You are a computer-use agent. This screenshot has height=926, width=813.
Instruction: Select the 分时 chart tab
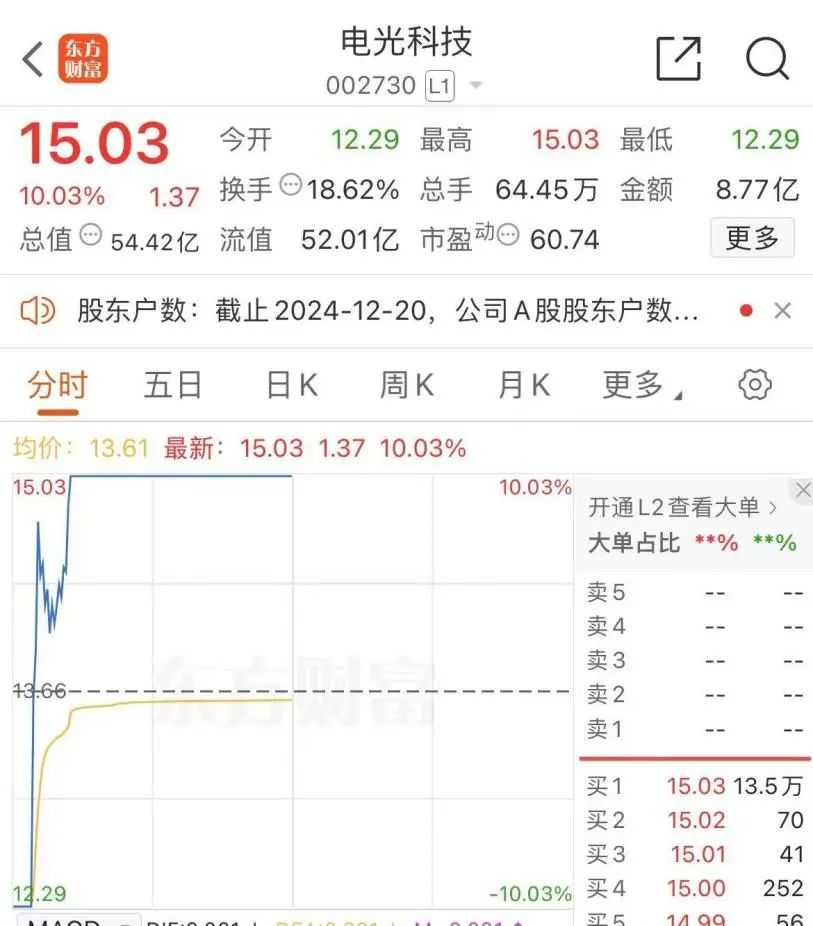point(57,385)
